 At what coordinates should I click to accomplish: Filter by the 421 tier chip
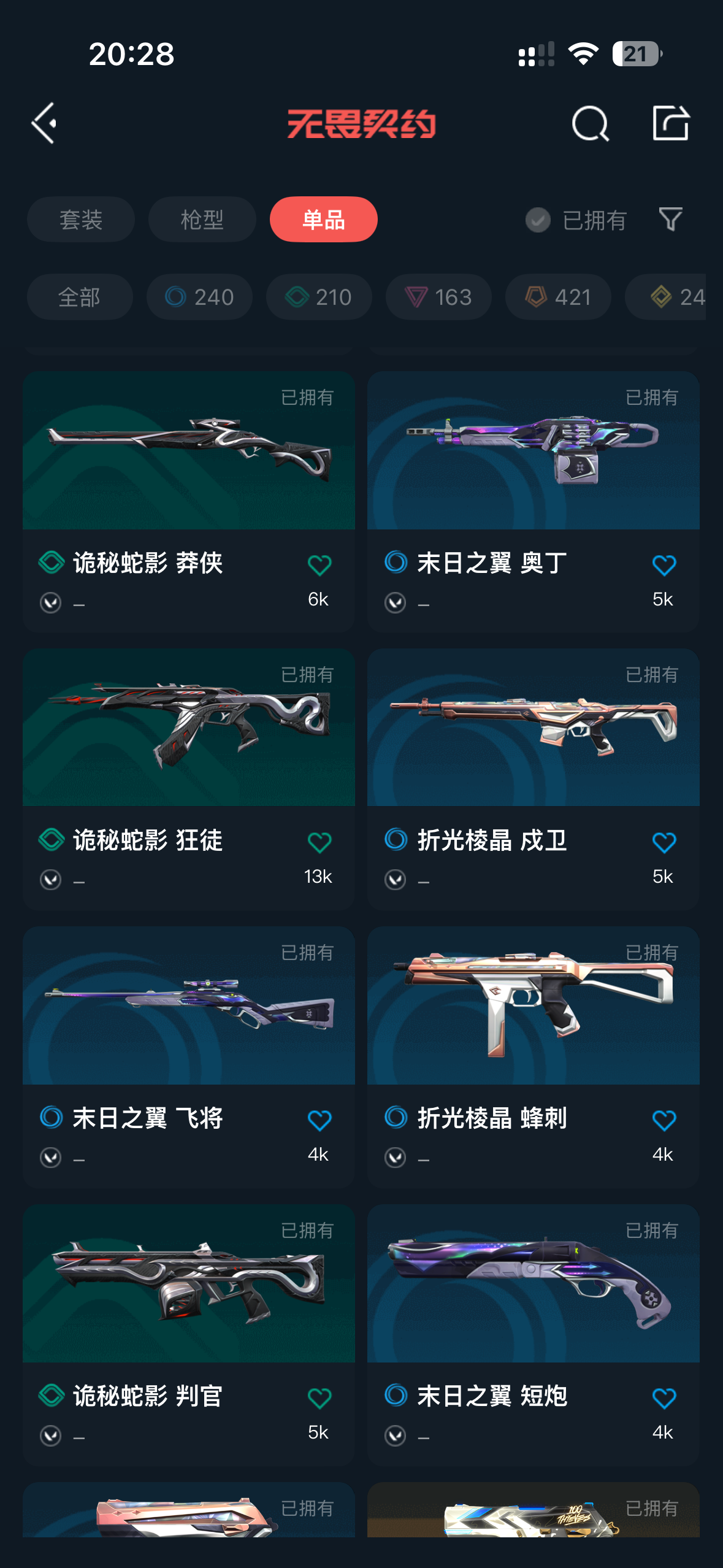558,298
